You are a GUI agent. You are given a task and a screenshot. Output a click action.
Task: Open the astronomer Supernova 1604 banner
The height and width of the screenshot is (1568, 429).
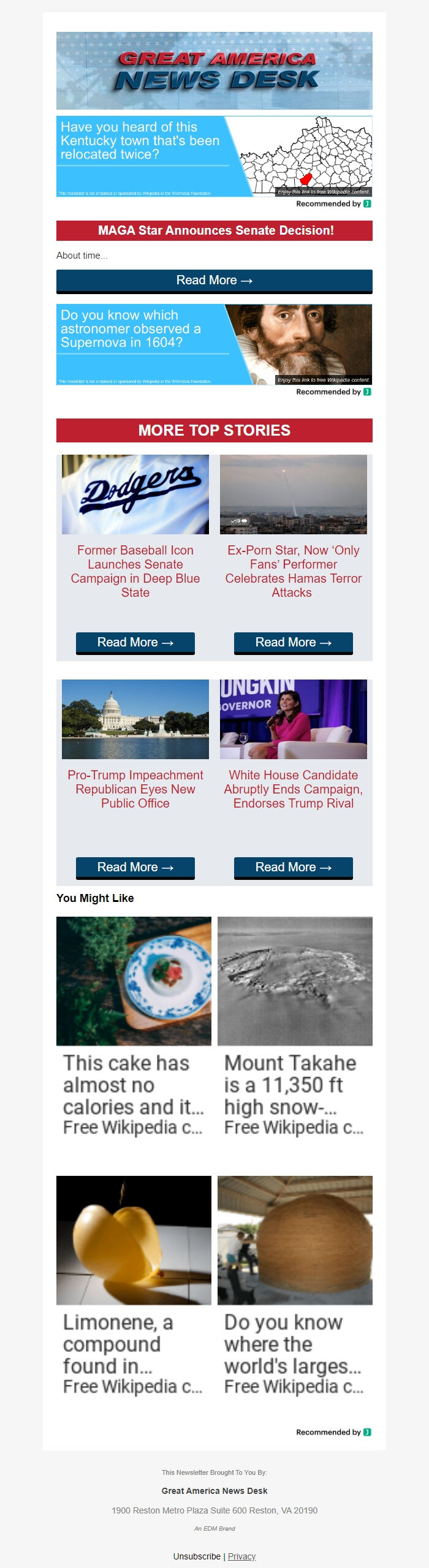[214, 344]
